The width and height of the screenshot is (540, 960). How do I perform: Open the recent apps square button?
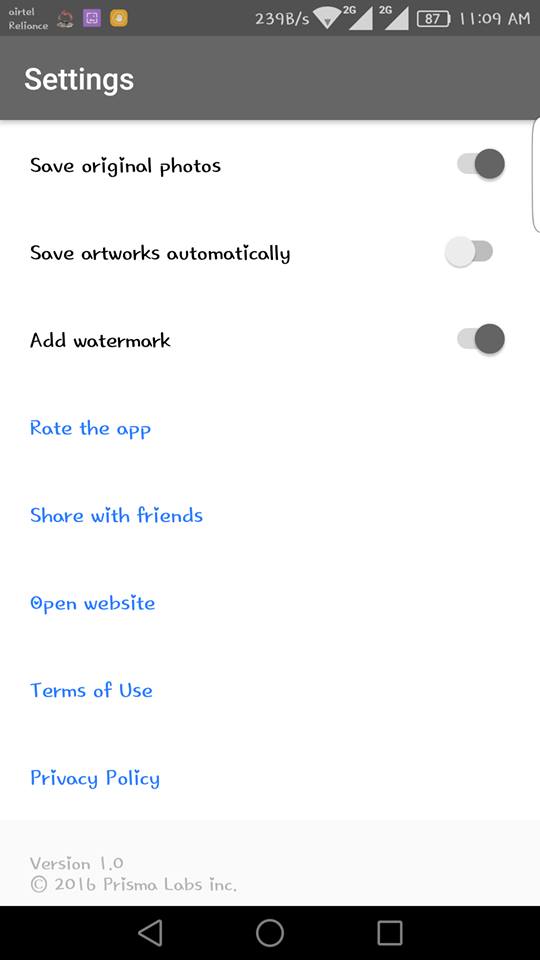pos(389,933)
